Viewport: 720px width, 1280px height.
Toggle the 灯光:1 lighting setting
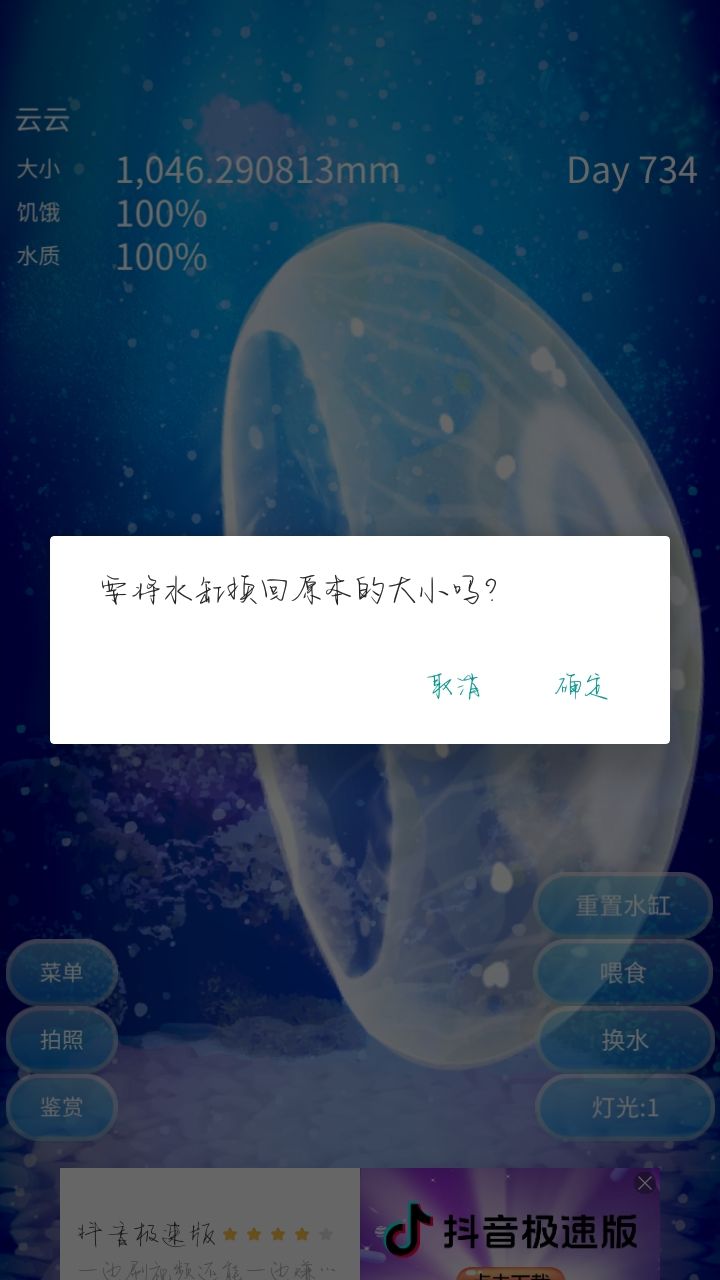[623, 1108]
